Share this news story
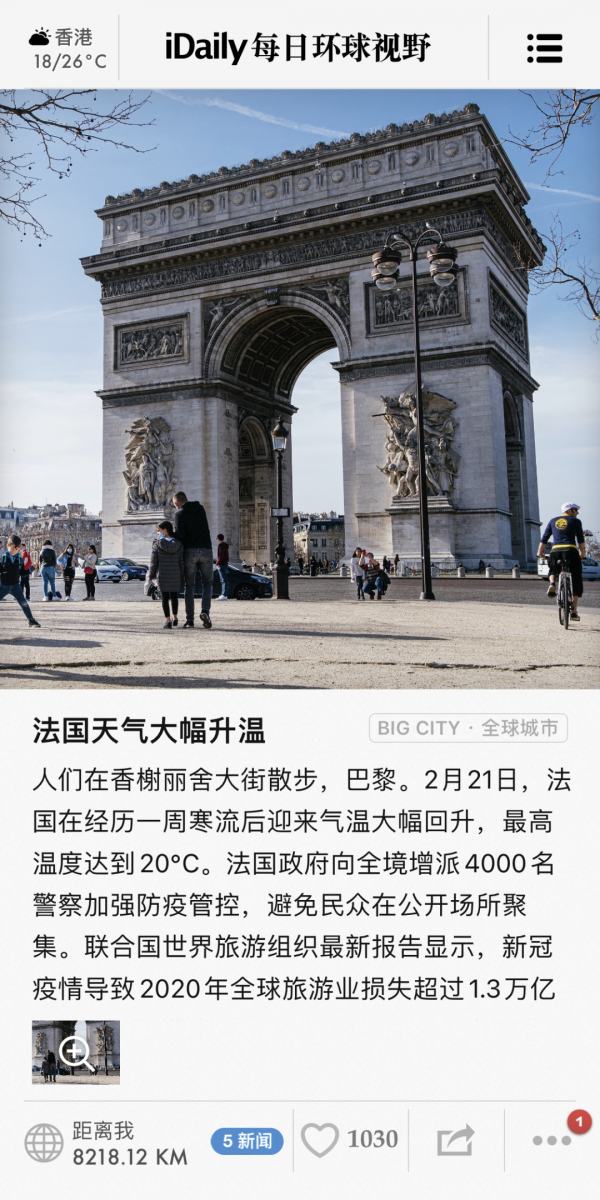This screenshot has height=1200, width=600. [x=455, y=1140]
